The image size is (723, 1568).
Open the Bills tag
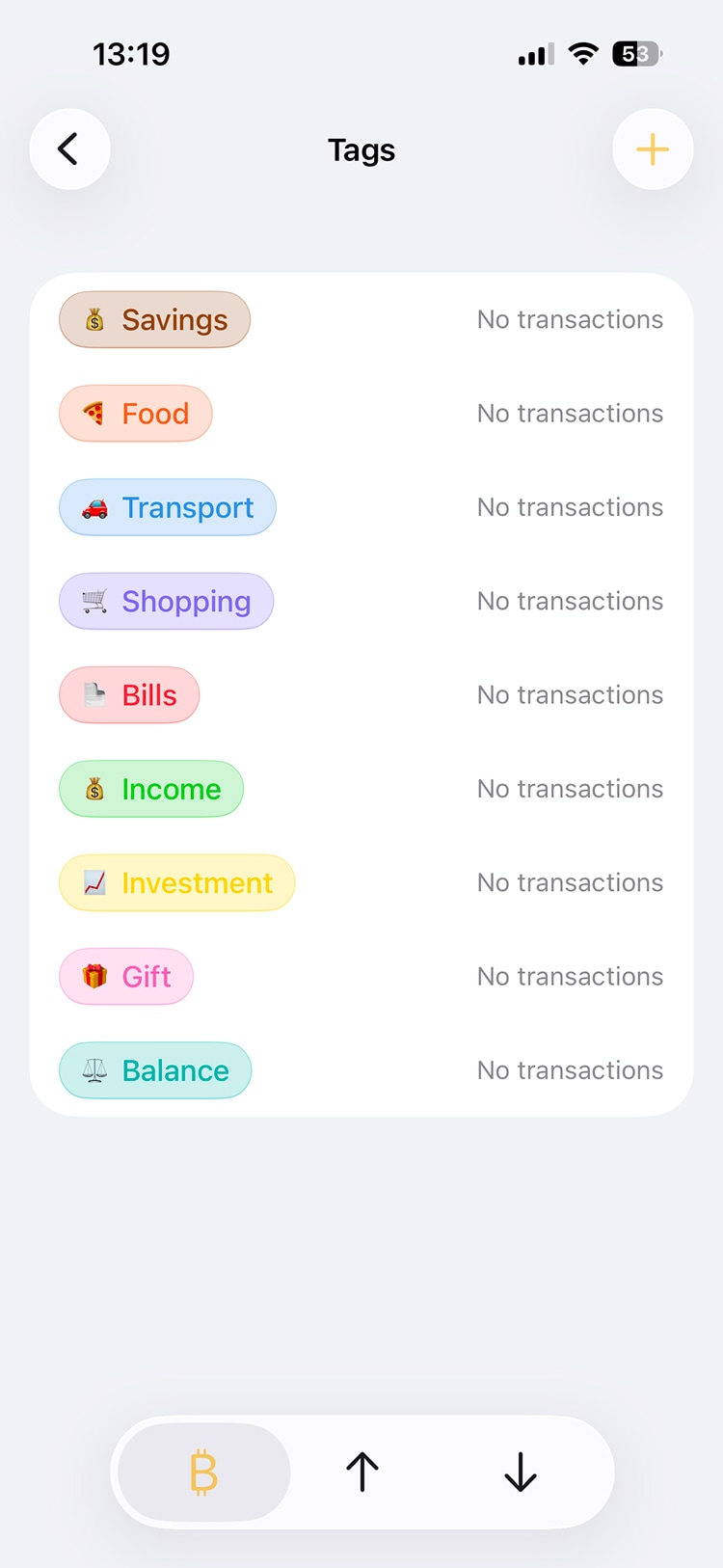point(130,695)
